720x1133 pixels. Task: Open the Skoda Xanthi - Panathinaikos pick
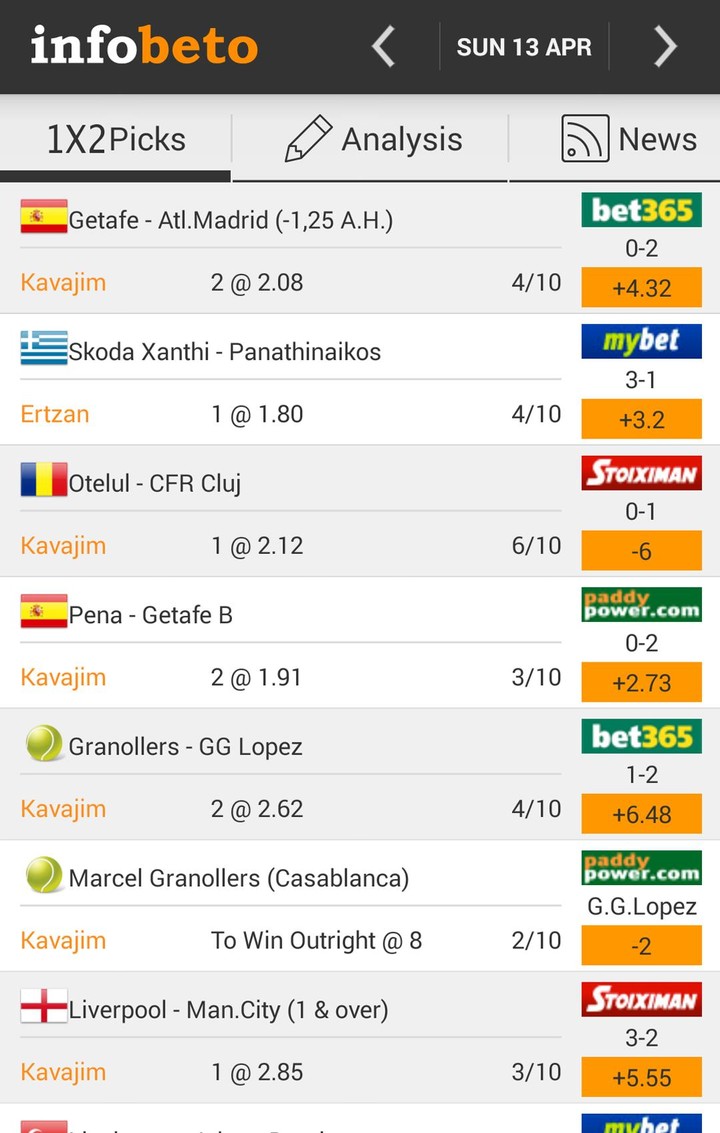click(224, 352)
